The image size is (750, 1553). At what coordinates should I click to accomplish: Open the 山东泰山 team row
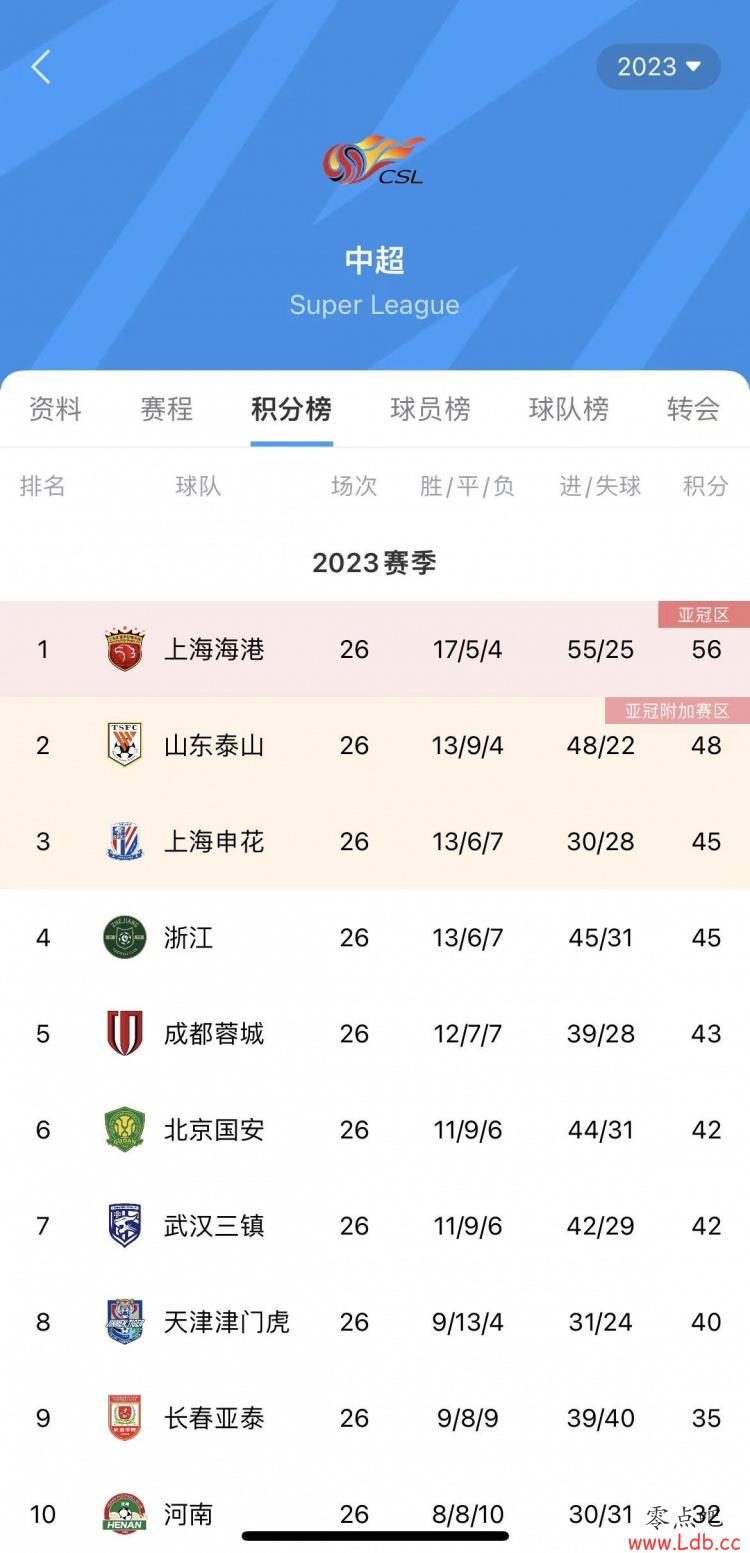tap(375, 745)
